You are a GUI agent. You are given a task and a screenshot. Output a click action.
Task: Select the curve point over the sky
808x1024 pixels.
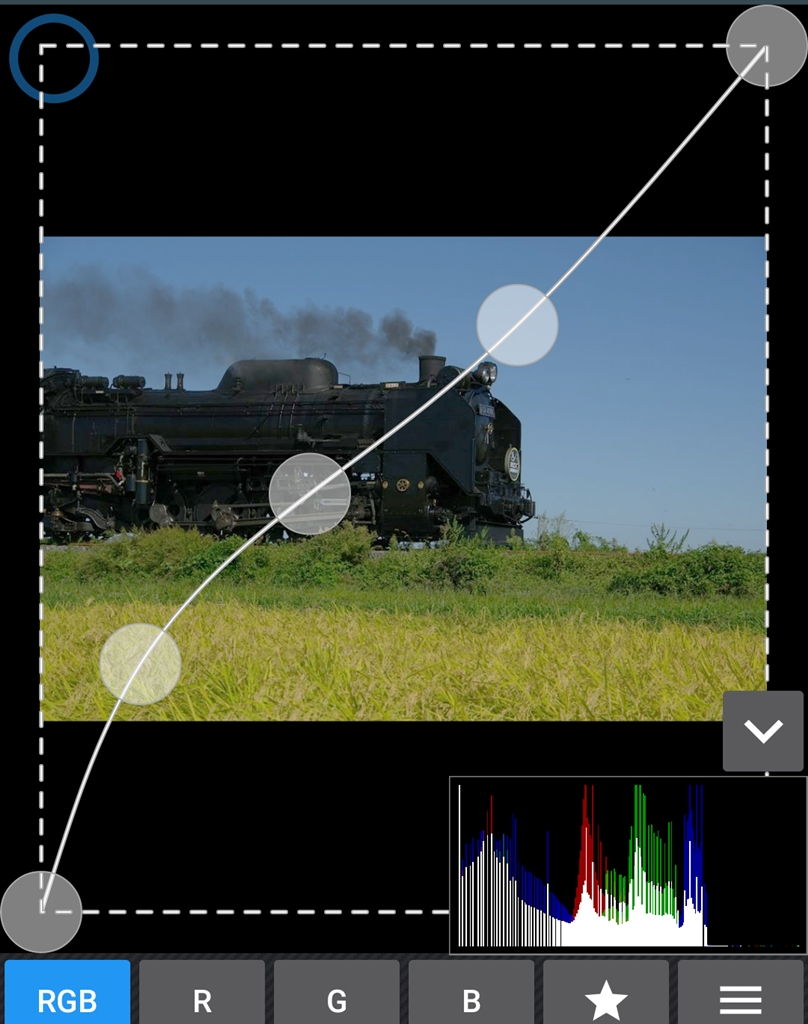point(517,325)
